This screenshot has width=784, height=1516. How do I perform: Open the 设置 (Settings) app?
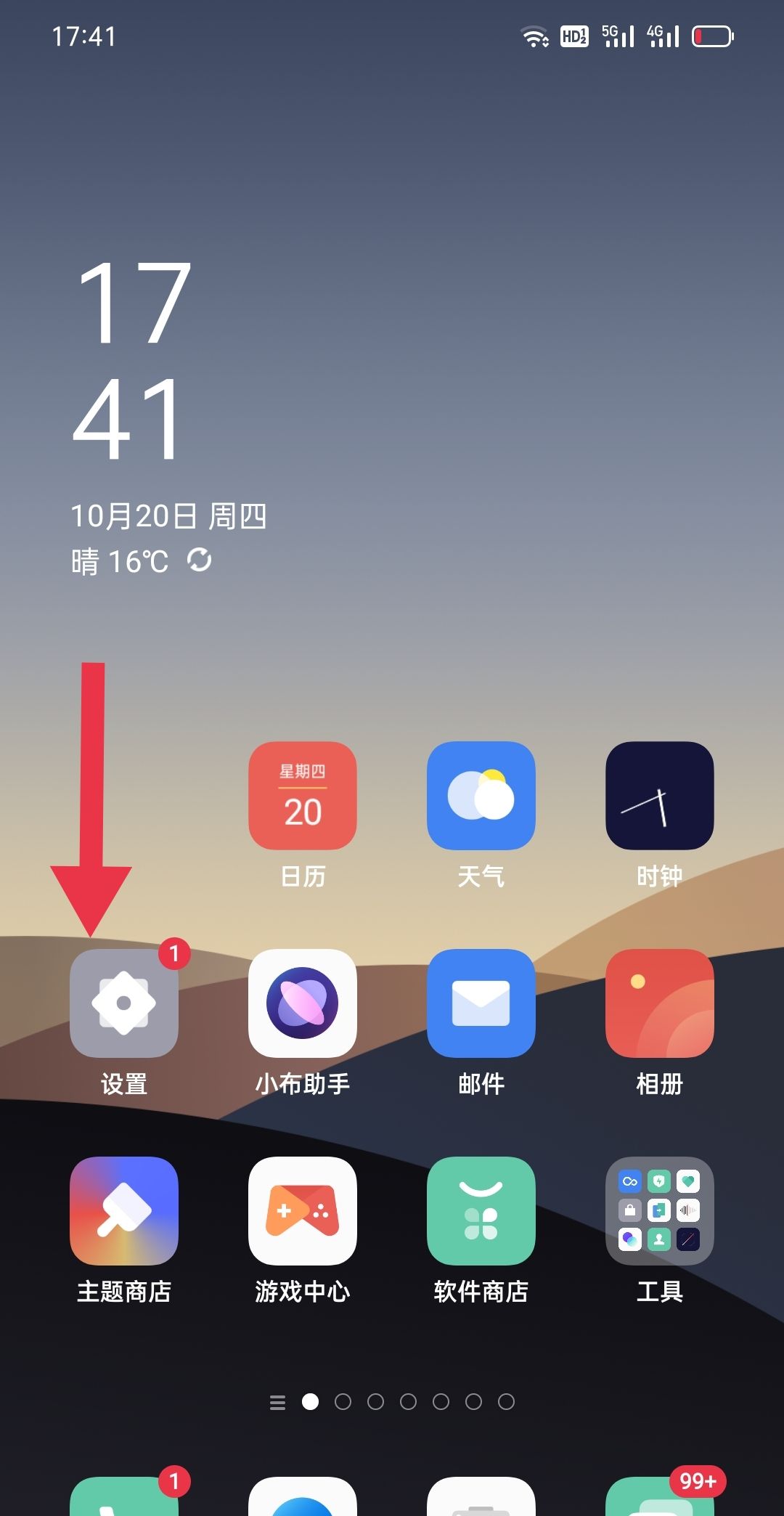124,1003
